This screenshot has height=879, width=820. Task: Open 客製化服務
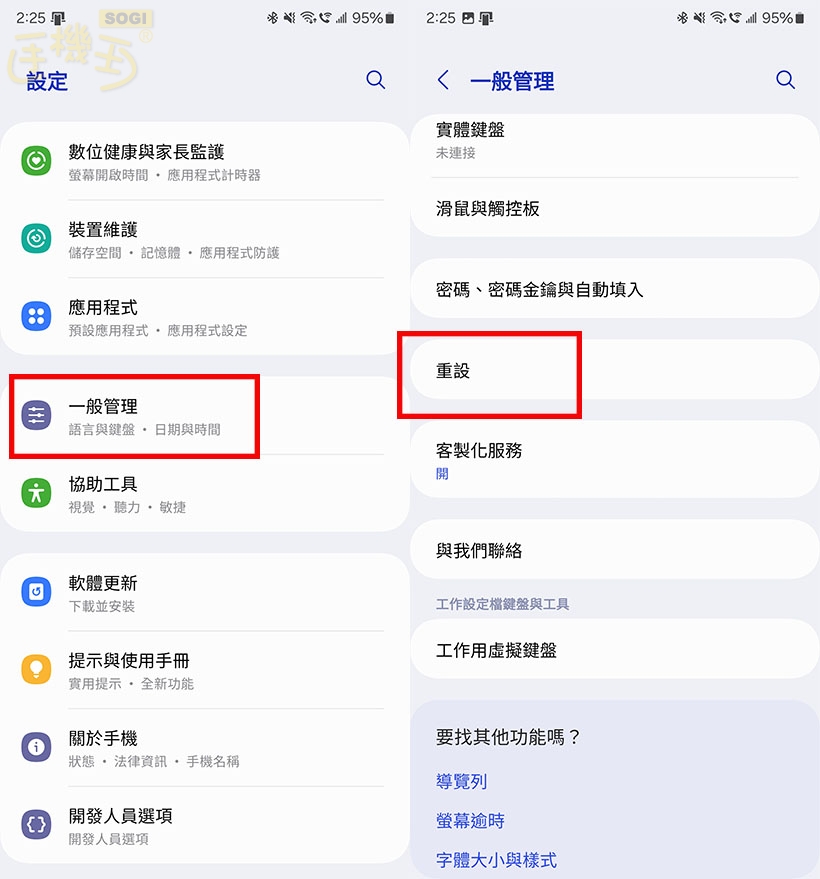(614, 459)
